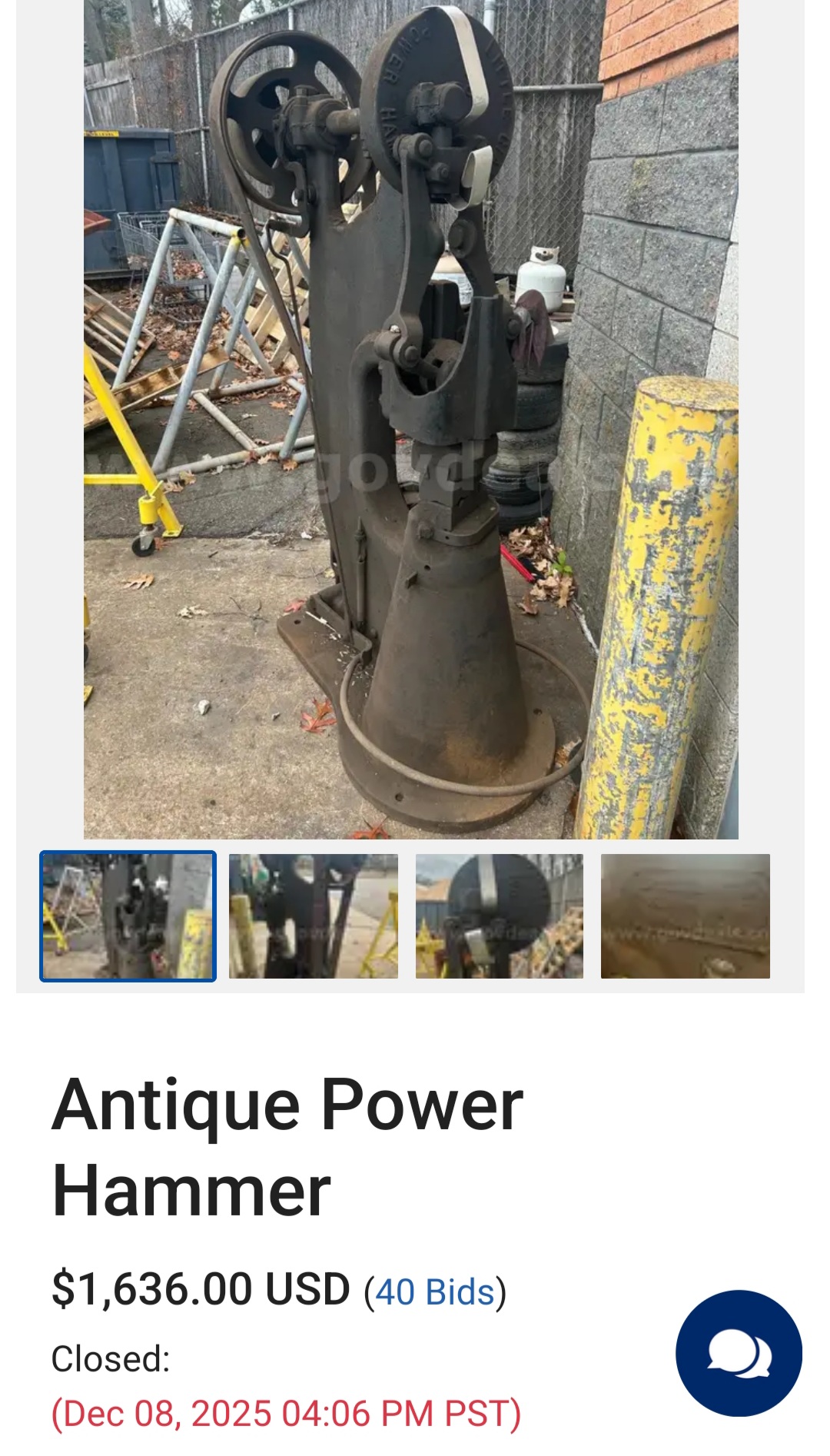
Task: Open the large power hammer photo
Action: click(410, 419)
